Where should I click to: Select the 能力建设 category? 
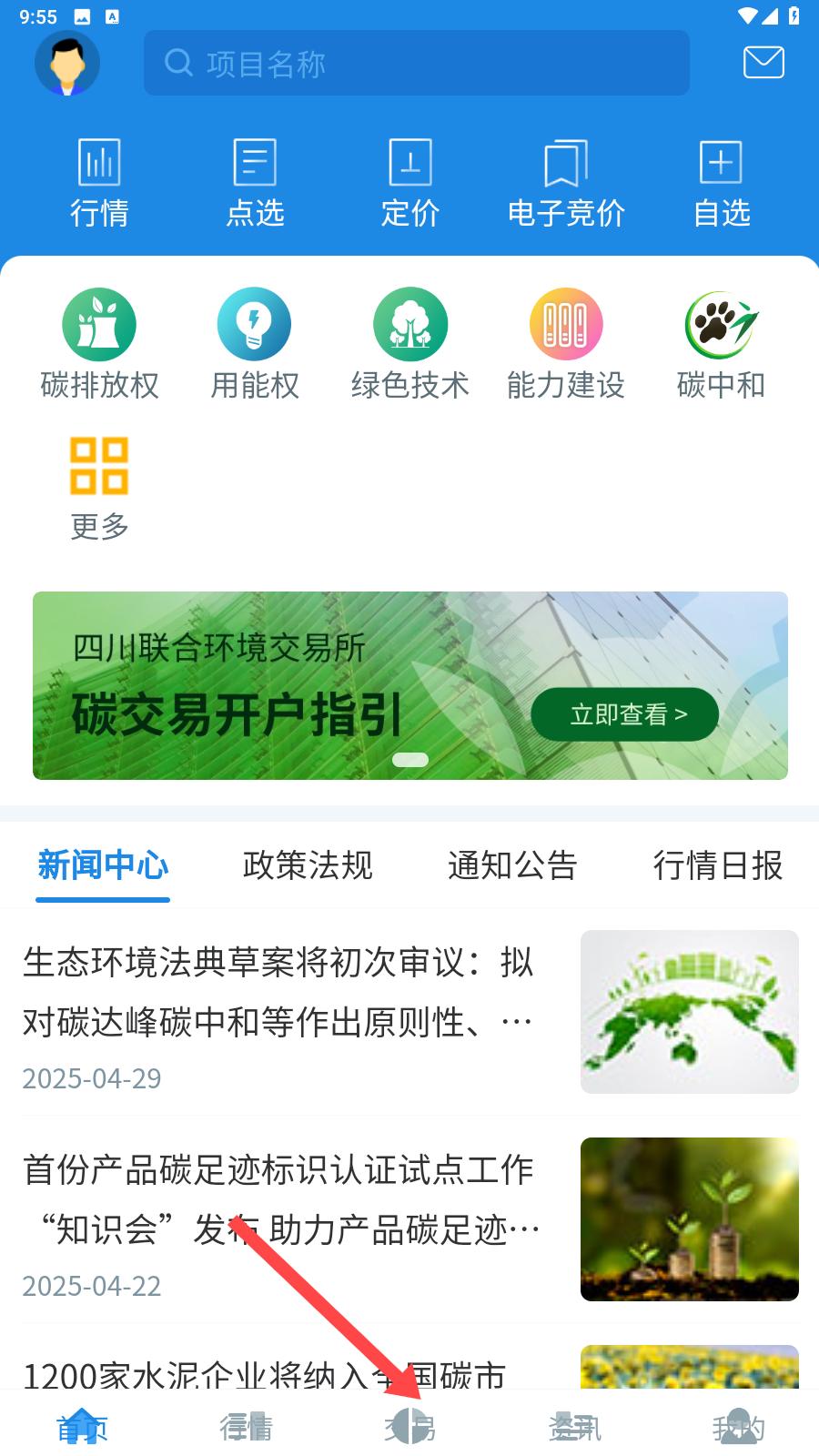pos(565,344)
